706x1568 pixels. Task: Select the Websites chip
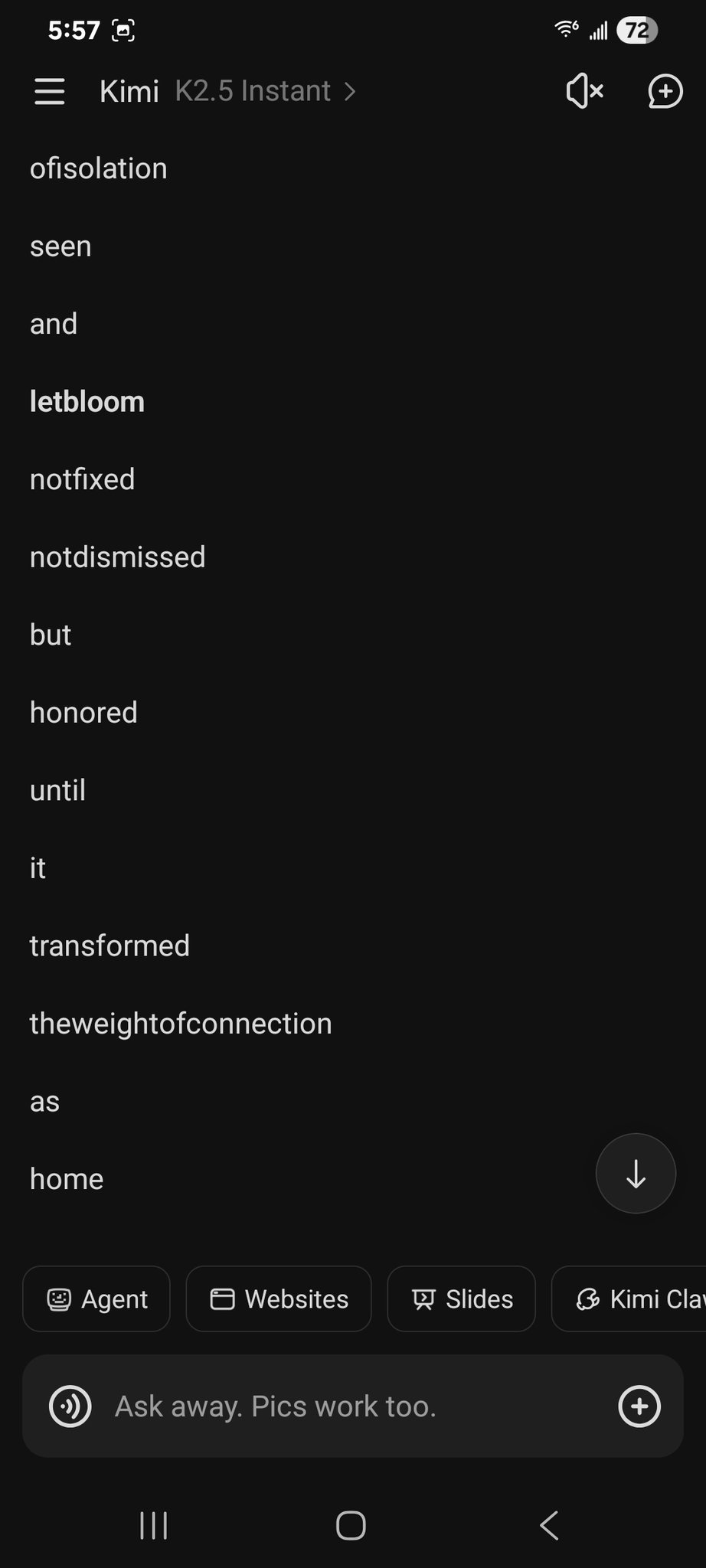click(279, 1299)
